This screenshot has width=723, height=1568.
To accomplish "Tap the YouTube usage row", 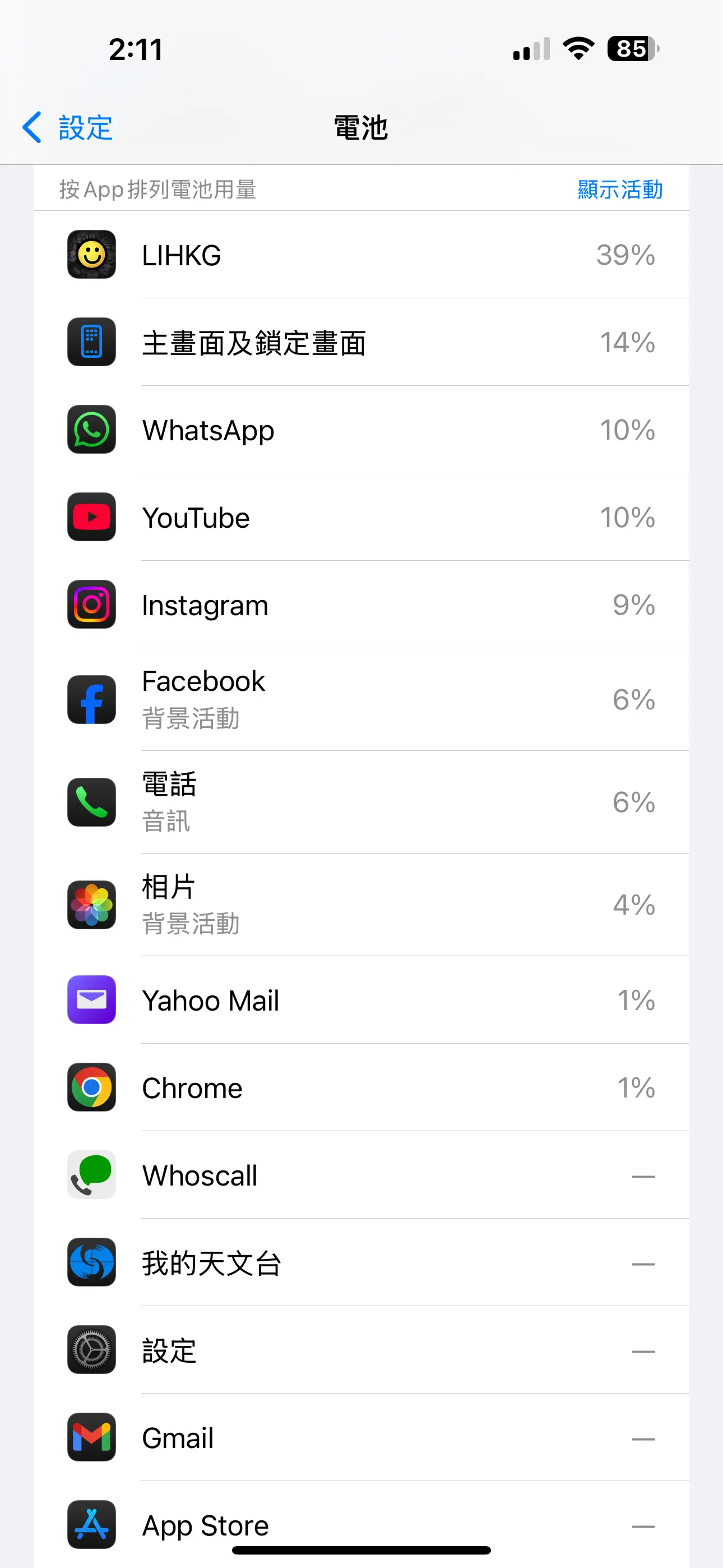I will [361, 518].
